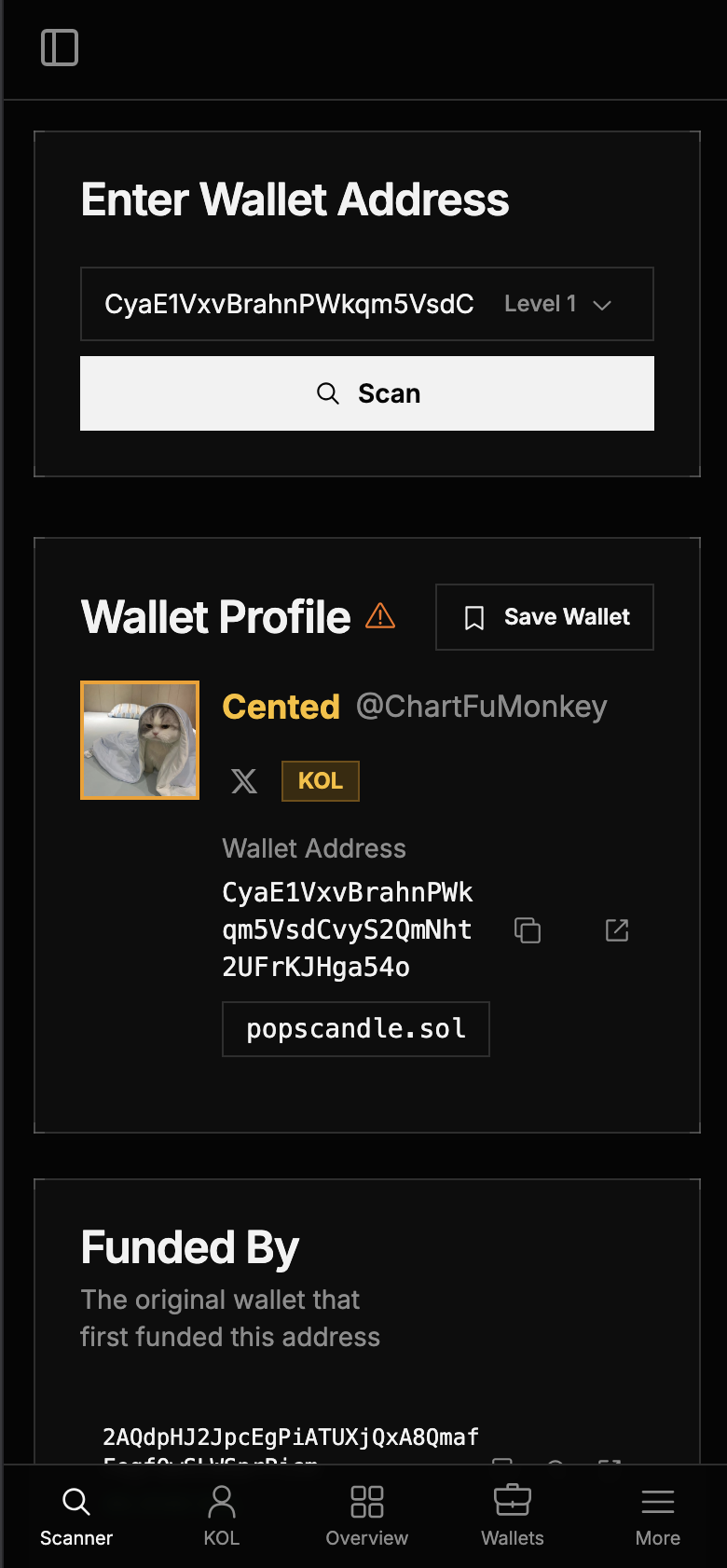Copy the wallet address
Viewport: 727px width, 1568px height.
(528, 930)
